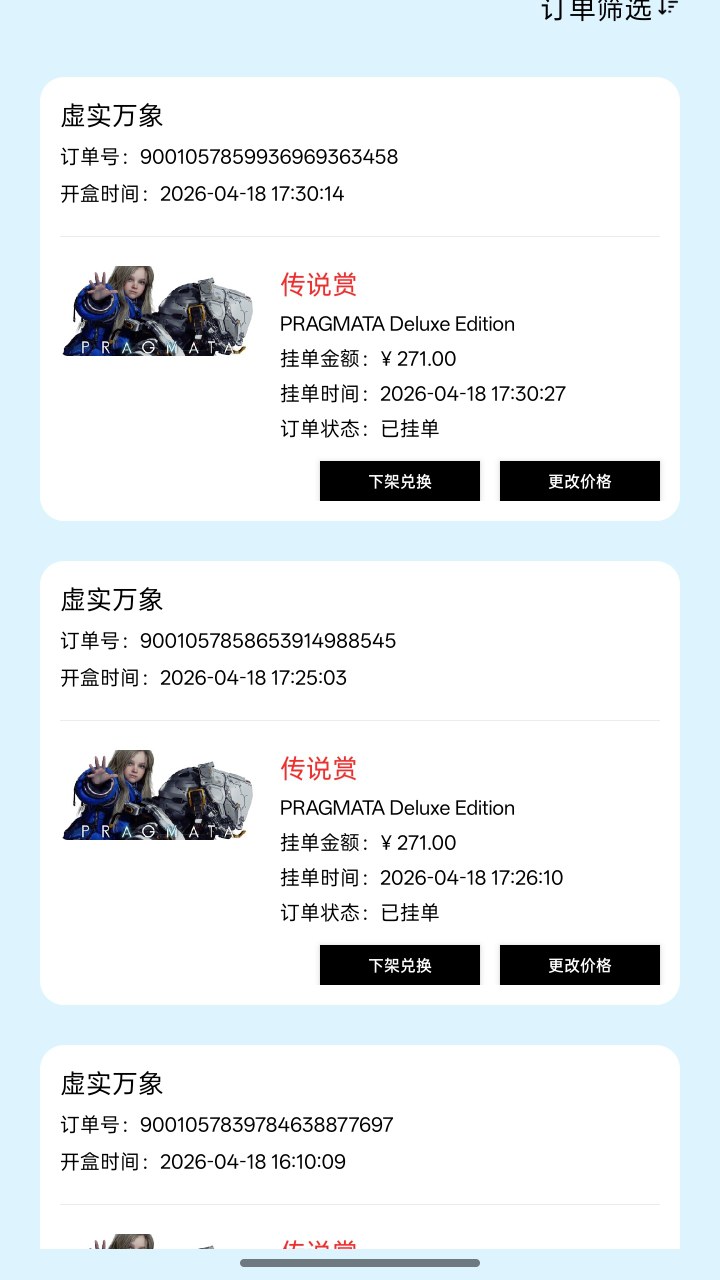Tap 更改价格 for the order opened at 17:30:14

click(x=580, y=481)
